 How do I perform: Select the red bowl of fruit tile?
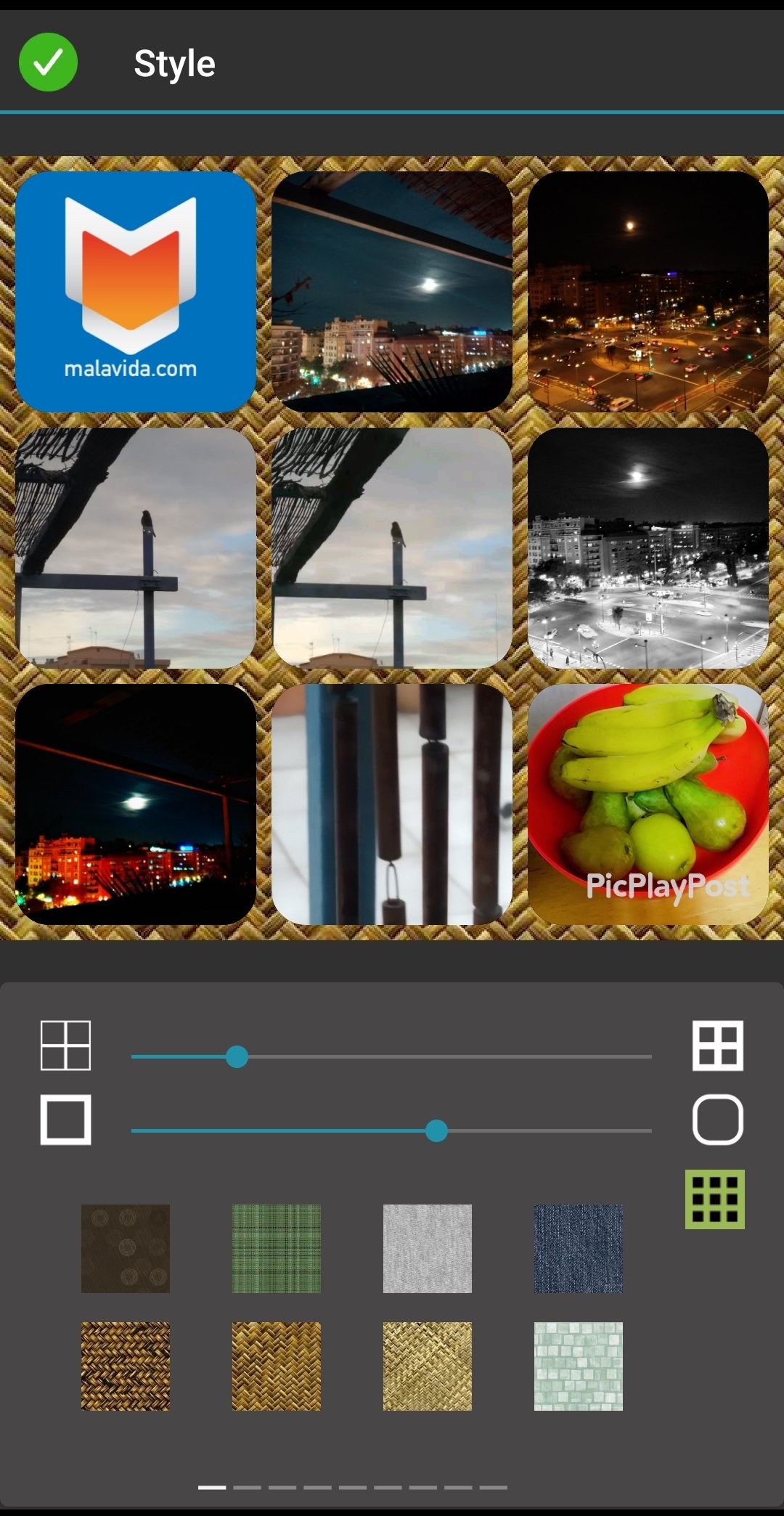pyautogui.click(x=648, y=804)
